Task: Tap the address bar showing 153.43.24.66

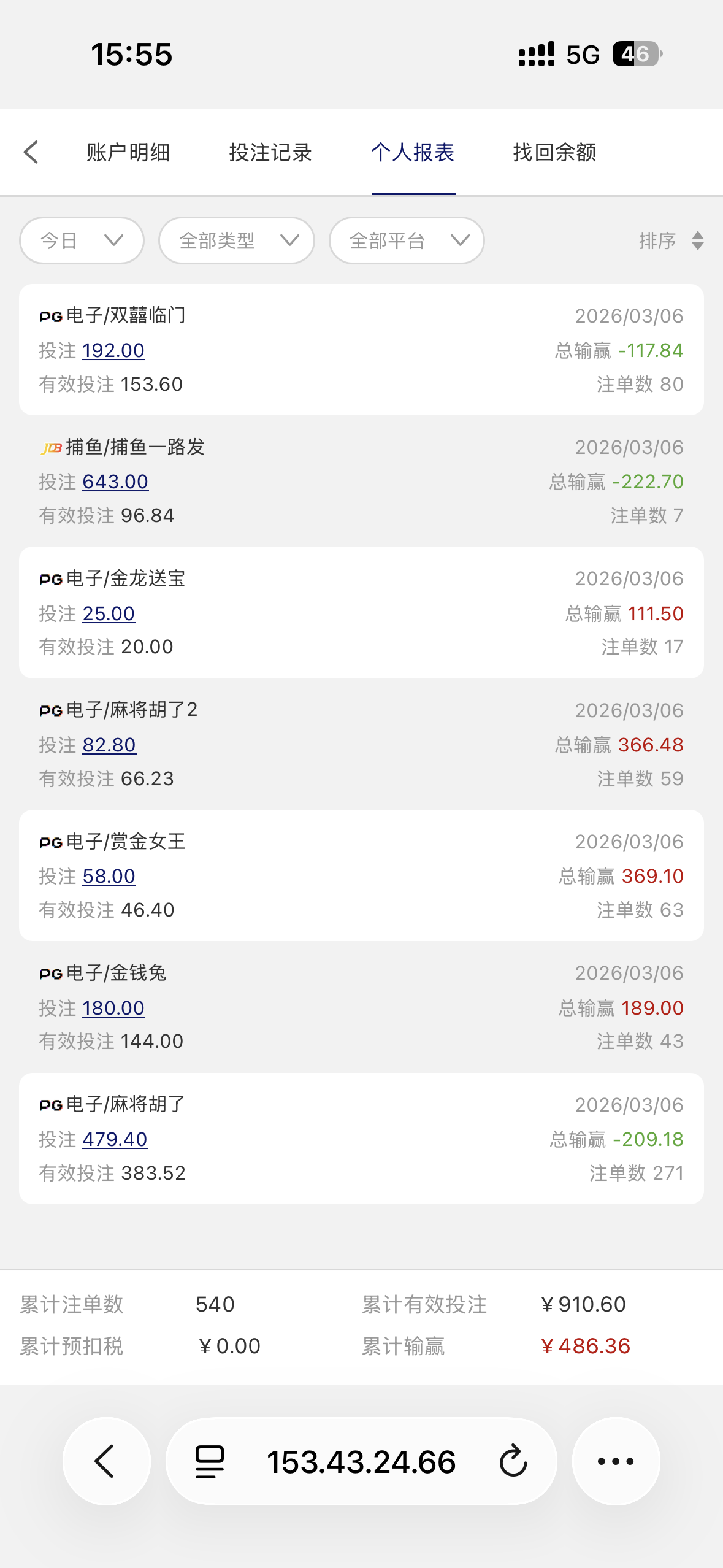Action: [x=361, y=1461]
